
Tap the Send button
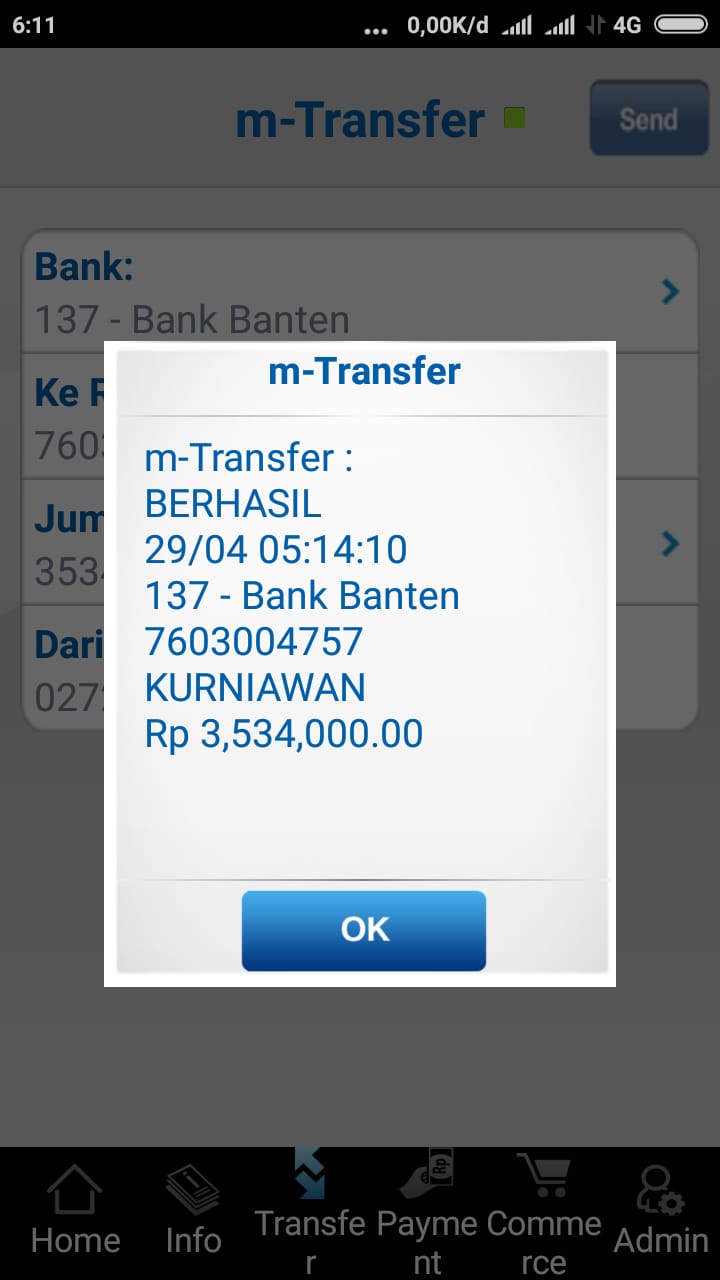tap(648, 119)
